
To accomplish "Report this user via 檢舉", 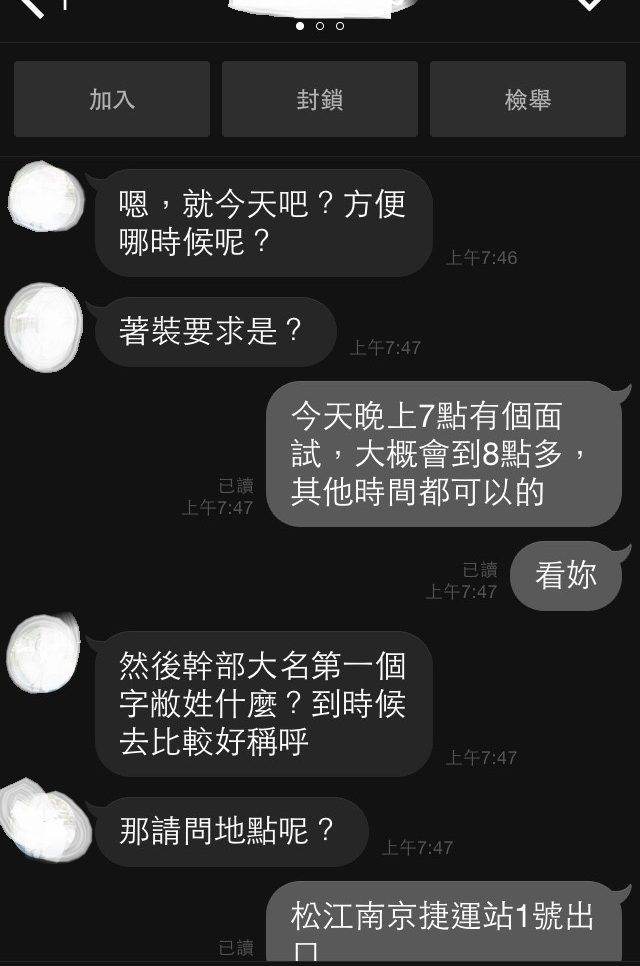I will pyautogui.click(x=528, y=99).
